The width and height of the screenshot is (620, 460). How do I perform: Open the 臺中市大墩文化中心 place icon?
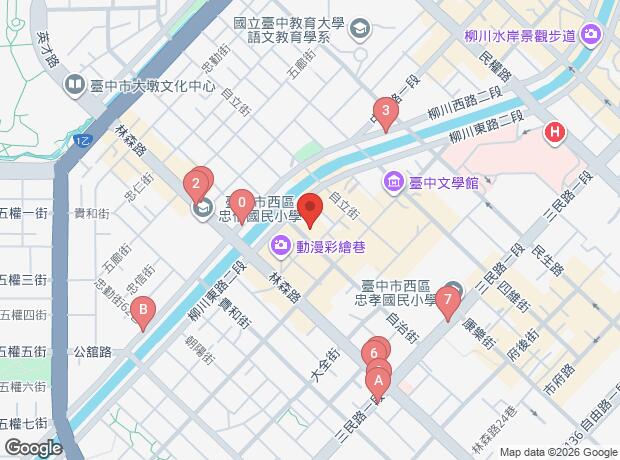pos(74,87)
